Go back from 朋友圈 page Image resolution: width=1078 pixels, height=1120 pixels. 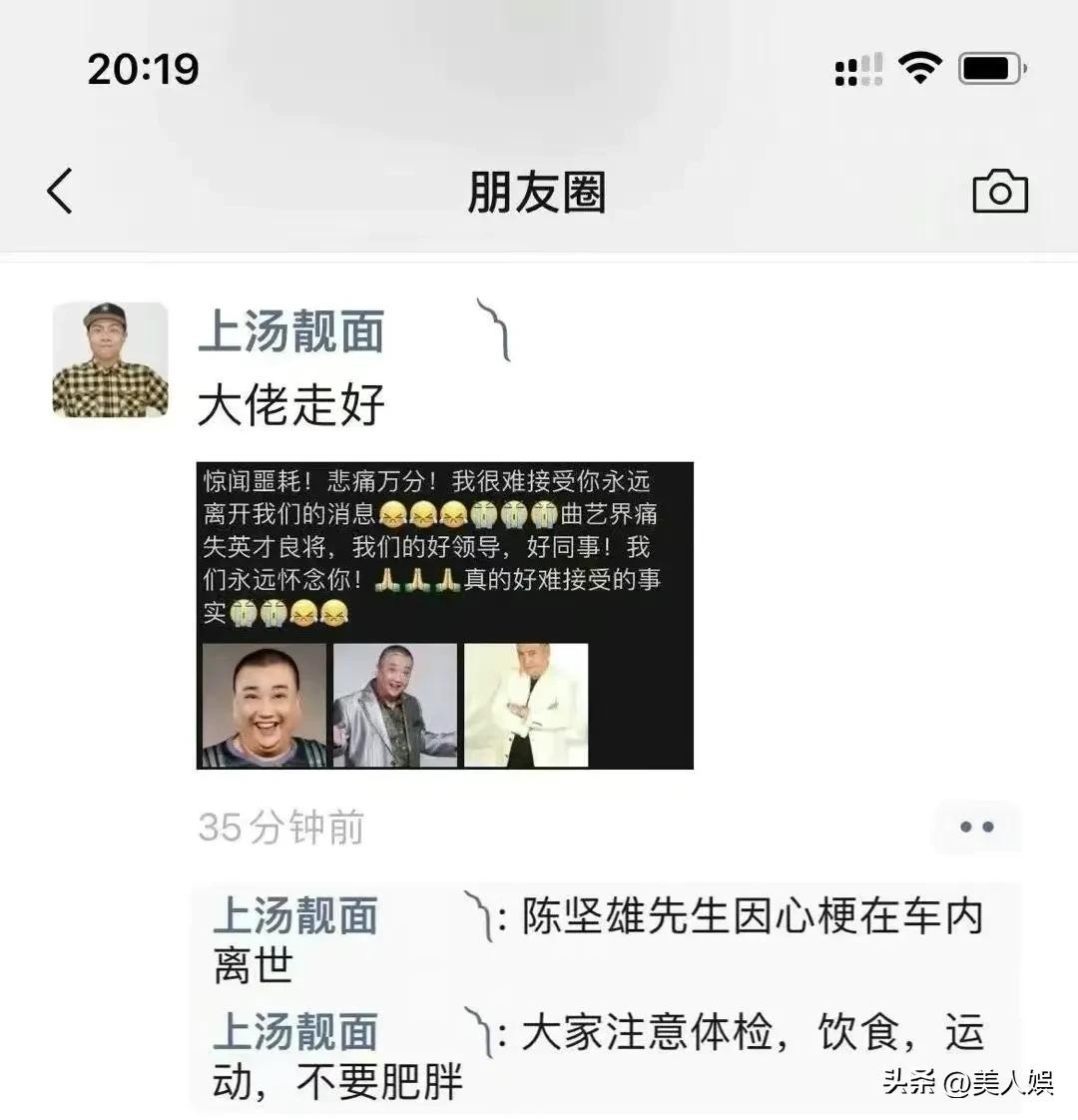(x=60, y=191)
